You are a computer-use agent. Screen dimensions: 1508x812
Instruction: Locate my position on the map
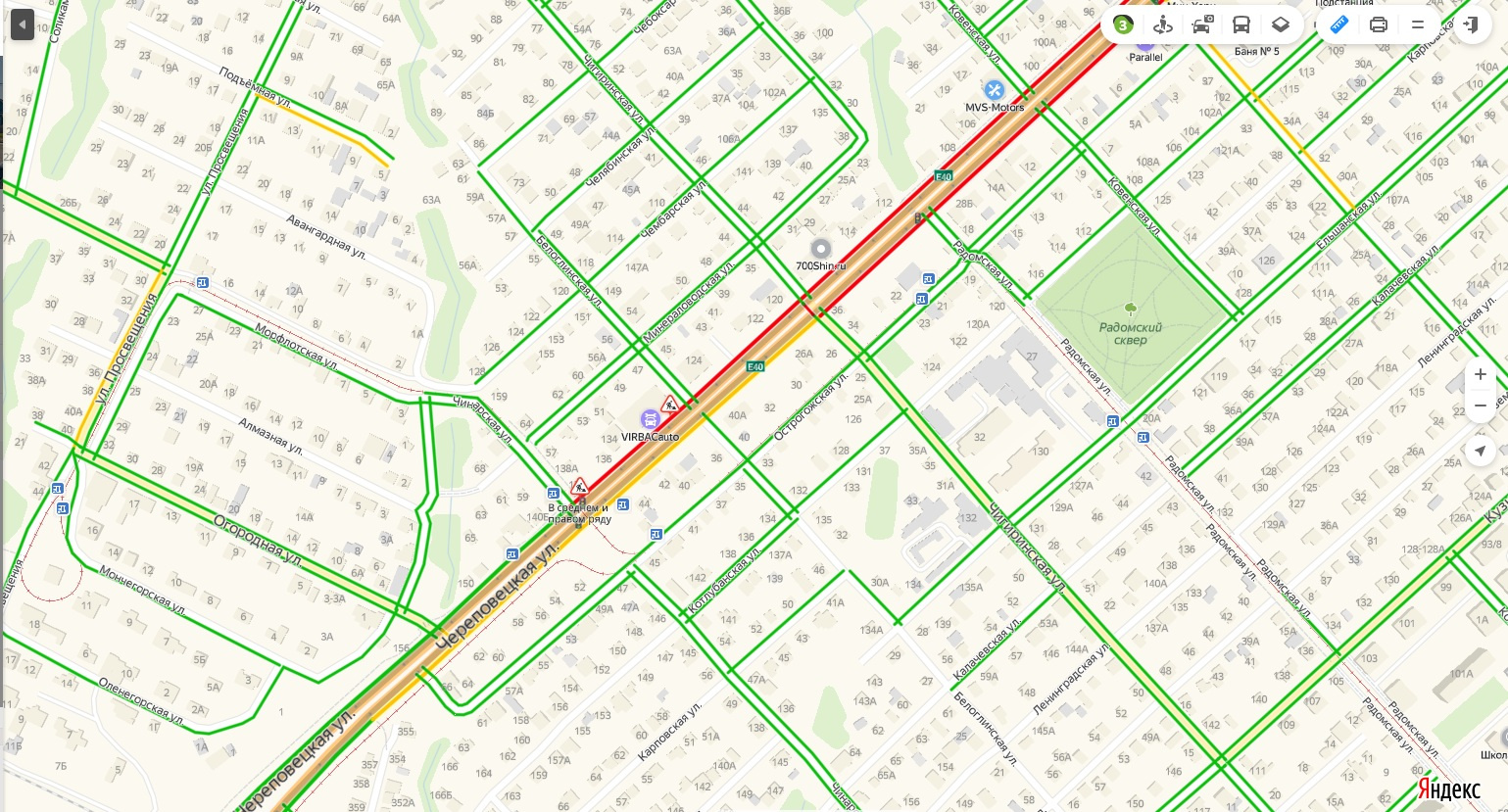(1481, 451)
